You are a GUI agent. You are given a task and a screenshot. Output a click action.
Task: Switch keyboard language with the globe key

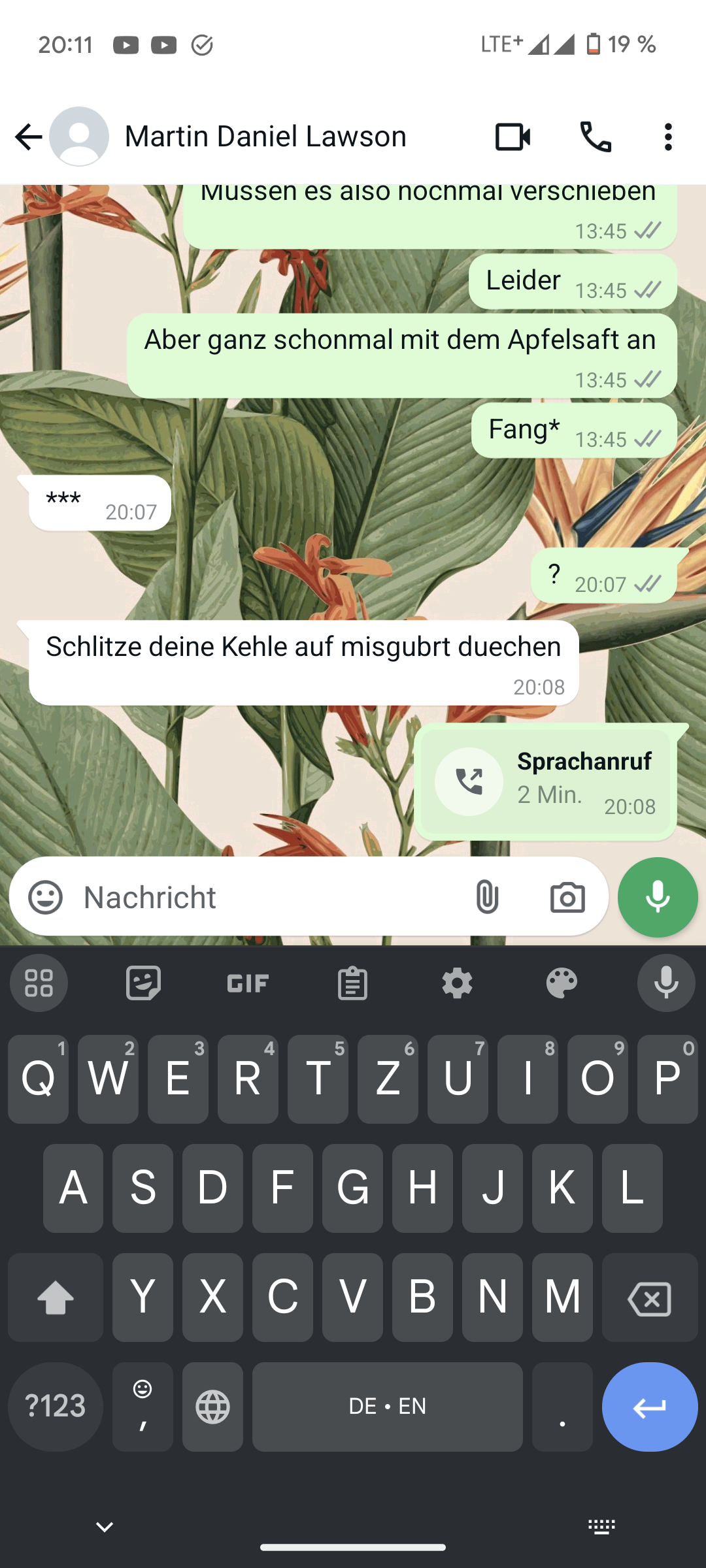[212, 1407]
